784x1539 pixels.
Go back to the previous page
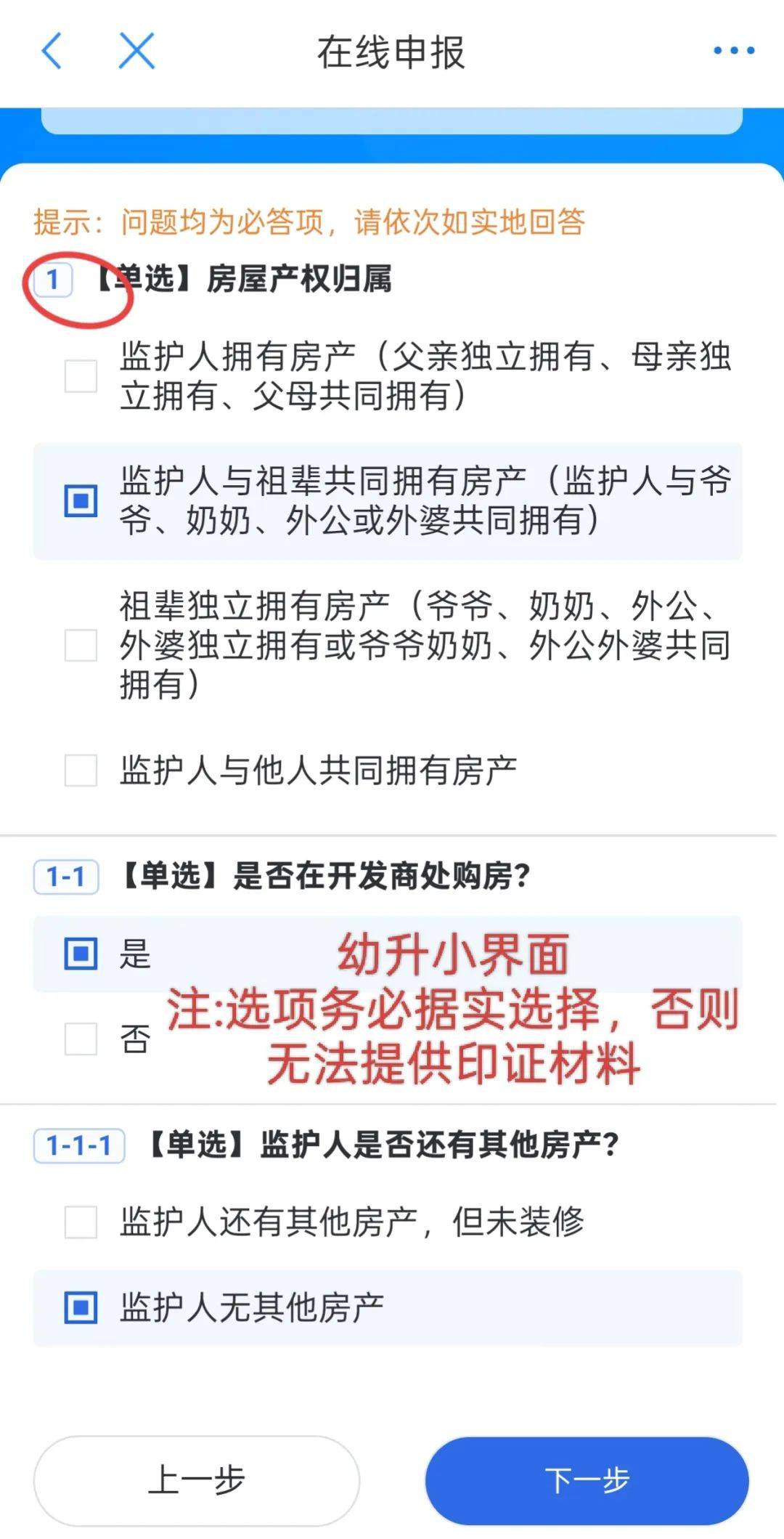click(x=52, y=51)
